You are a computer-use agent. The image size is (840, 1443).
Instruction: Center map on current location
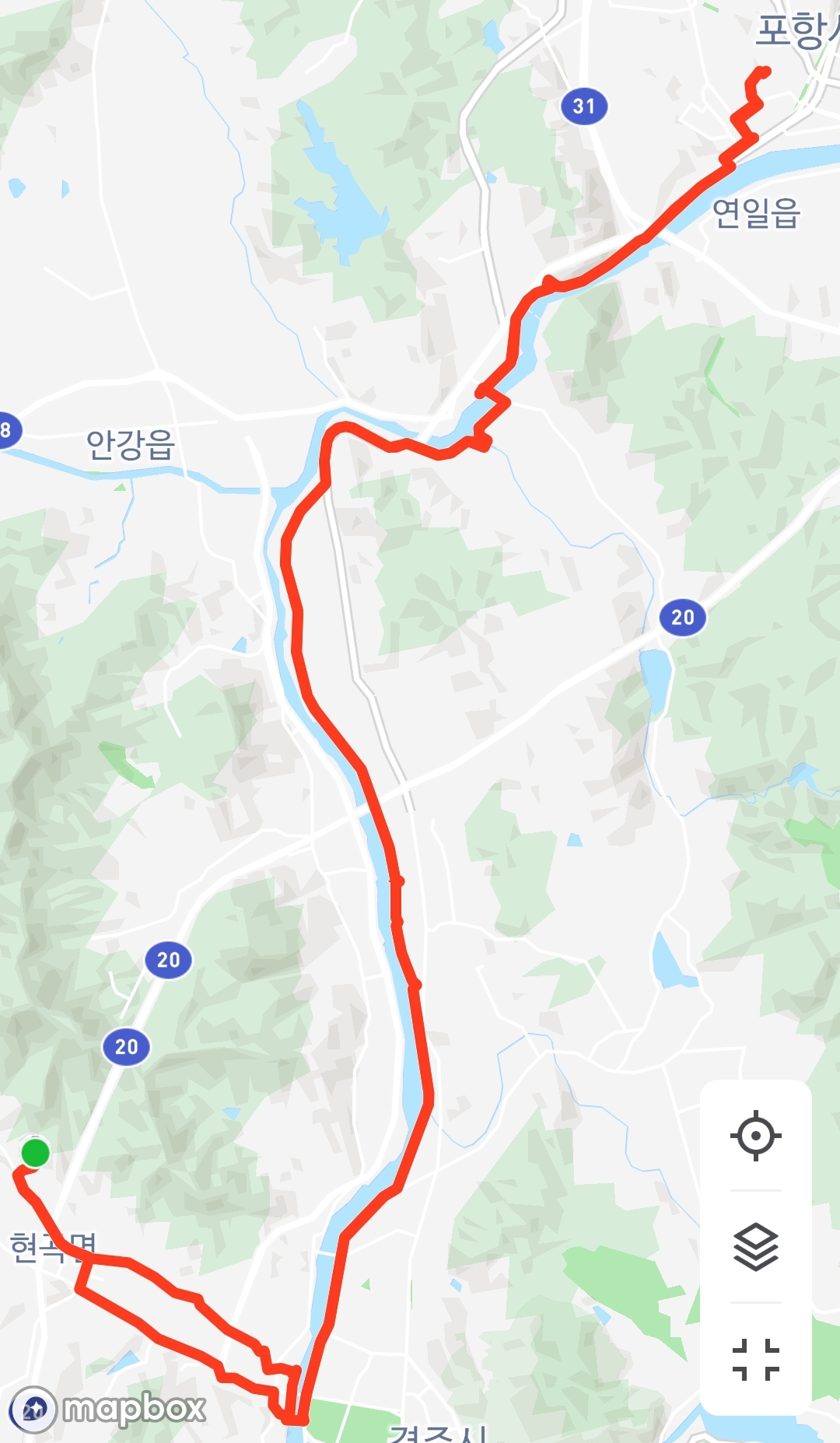tap(755, 1136)
